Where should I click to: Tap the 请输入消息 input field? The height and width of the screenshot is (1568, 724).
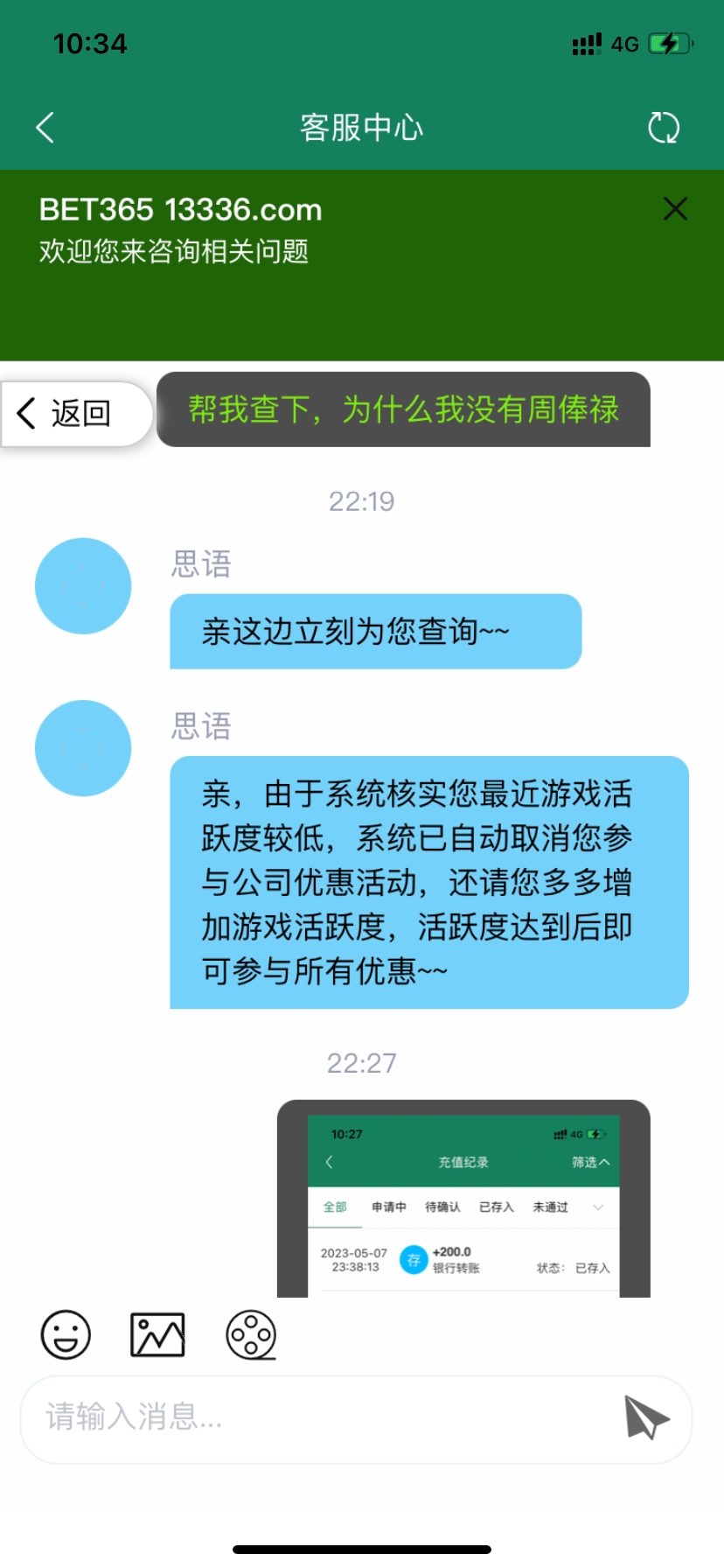(x=306, y=1418)
